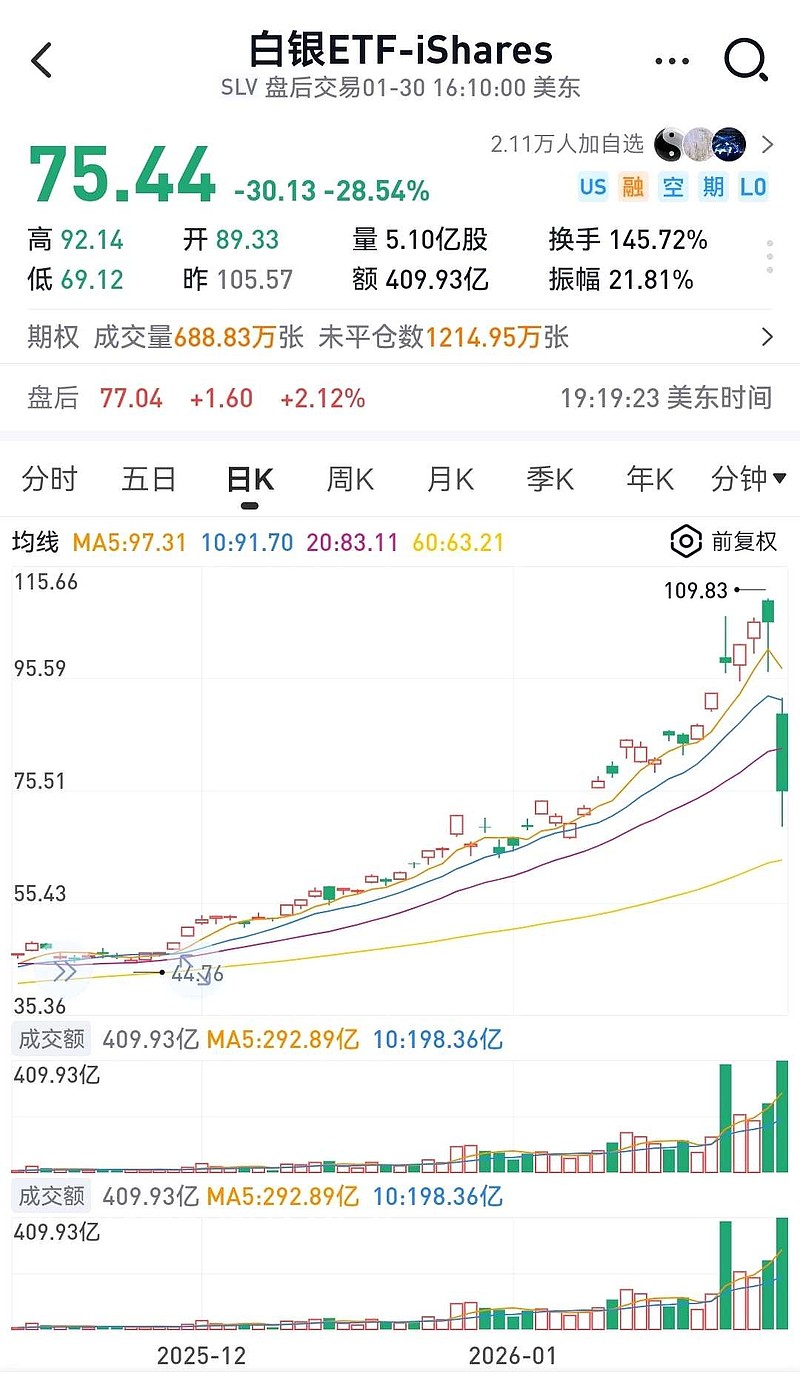The image size is (800, 1385).
Task: Tap the back arrow to leave the stock page
Action: coord(40,60)
